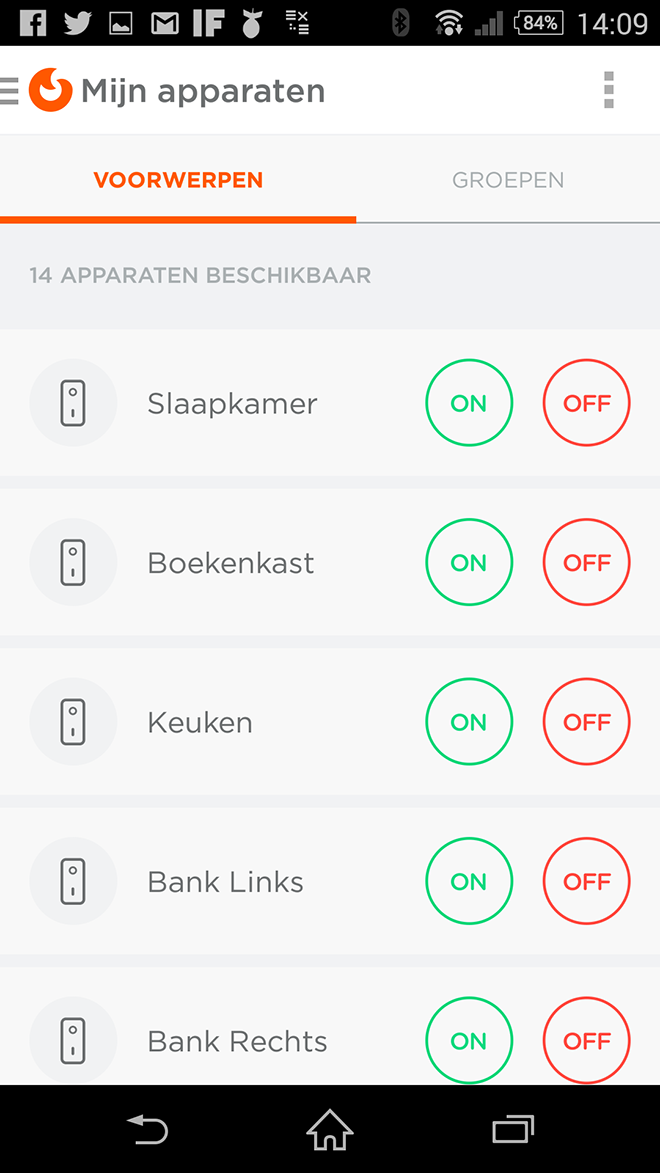Switch ON the Boekenkast device

pyautogui.click(x=469, y=562)
